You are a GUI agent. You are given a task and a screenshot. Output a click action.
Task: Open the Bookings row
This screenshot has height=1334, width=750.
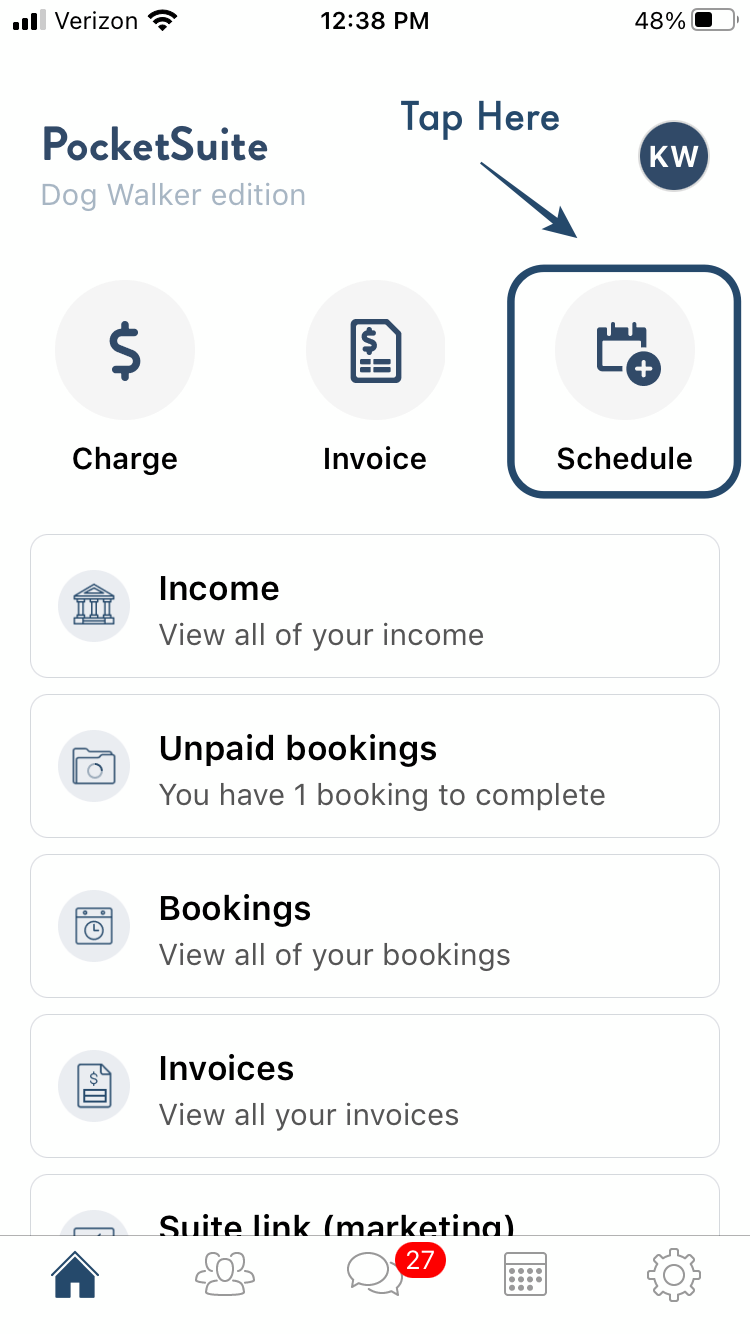pos(375,926)
